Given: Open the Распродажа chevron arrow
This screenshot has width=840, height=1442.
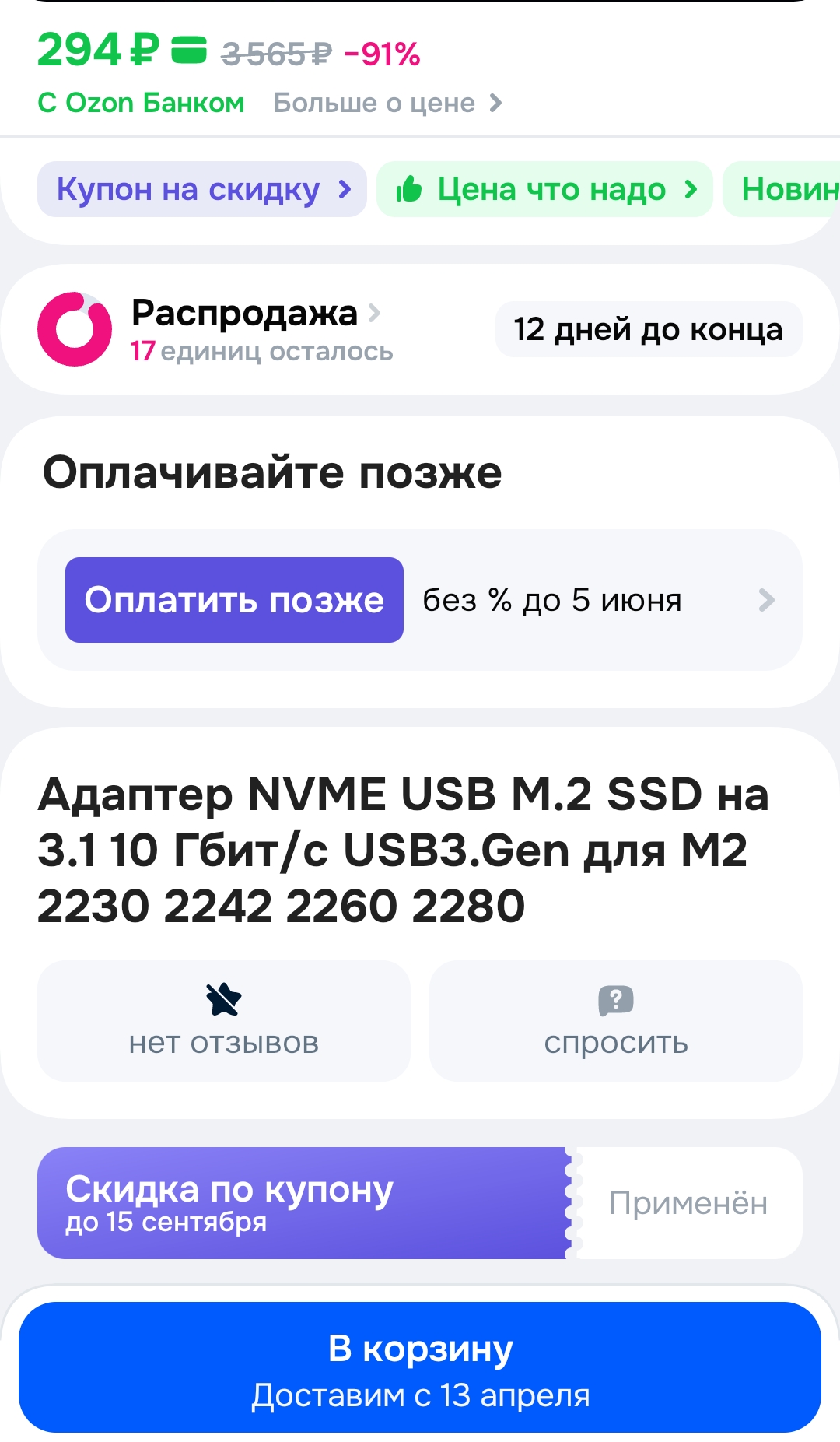Looking at the screenshot, I should coord(376,313).
